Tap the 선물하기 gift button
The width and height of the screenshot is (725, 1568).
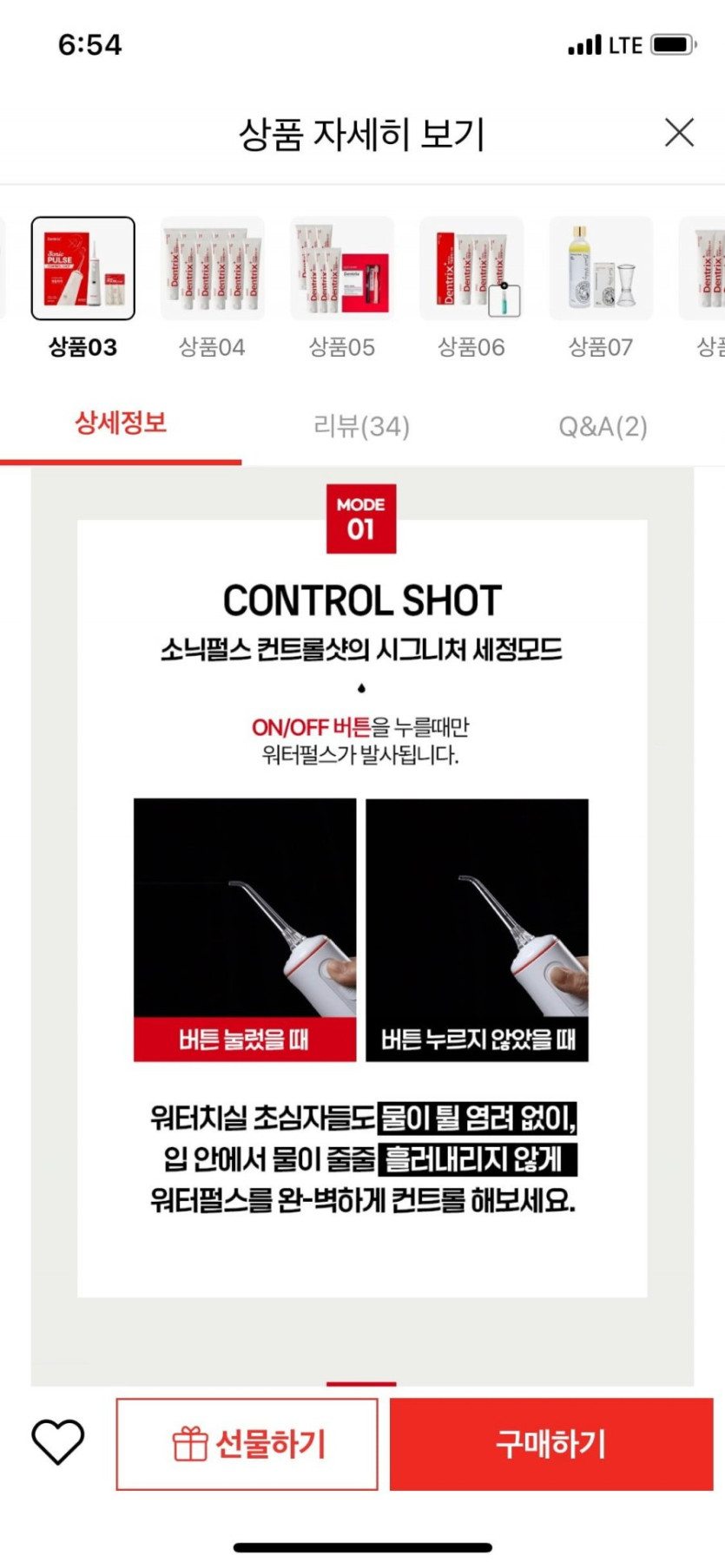pos(247,1444)
